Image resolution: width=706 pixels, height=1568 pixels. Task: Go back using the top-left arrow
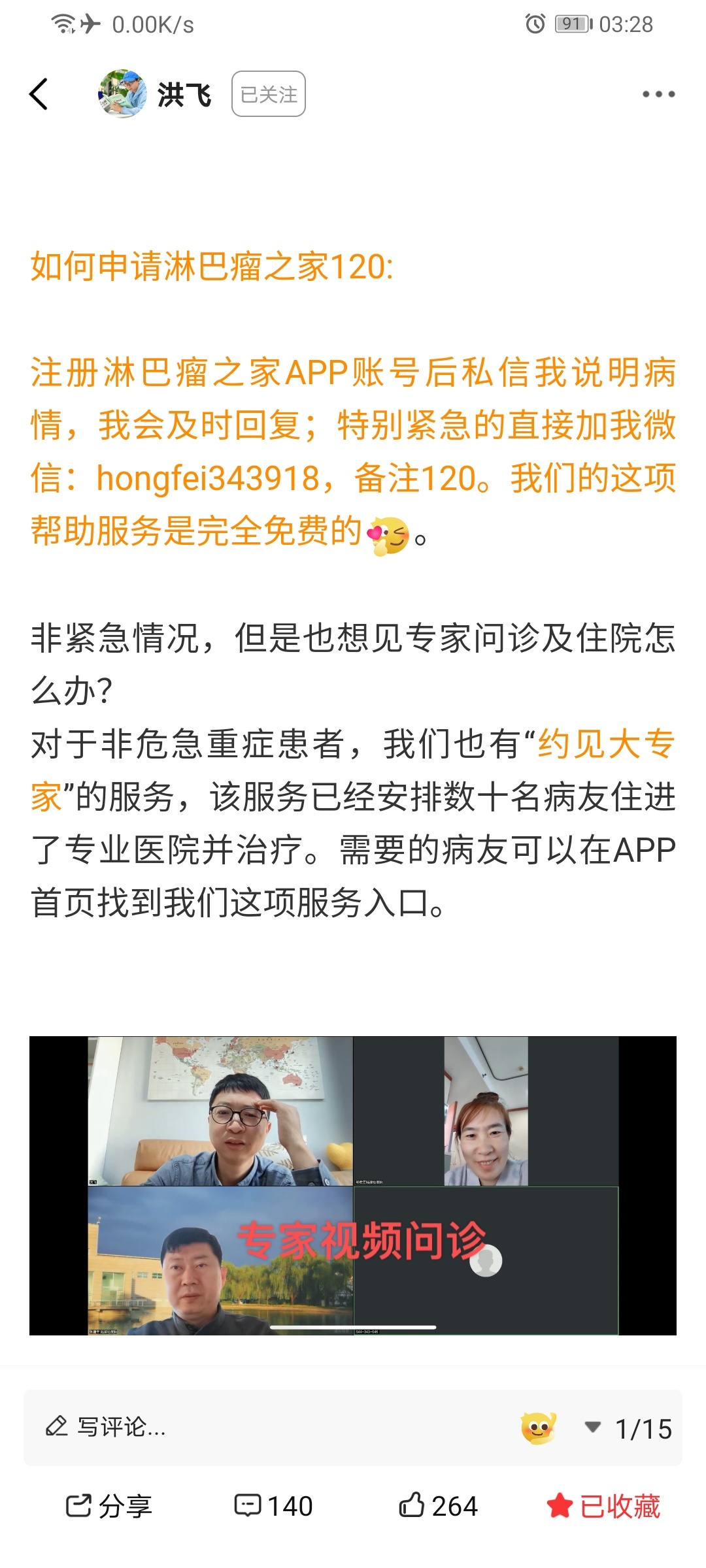[x=39, y=94]
